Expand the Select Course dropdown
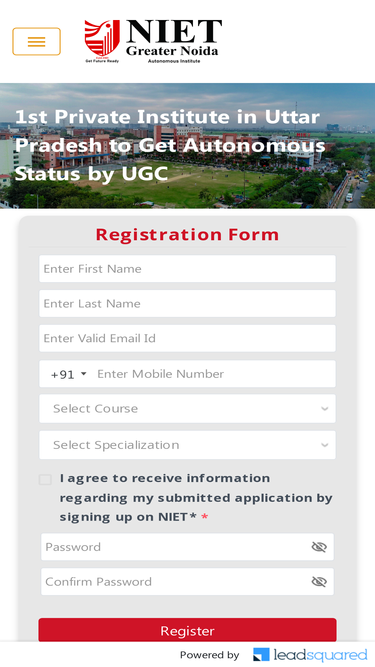The width and height of the screenshot is (375, 667). 188,409
